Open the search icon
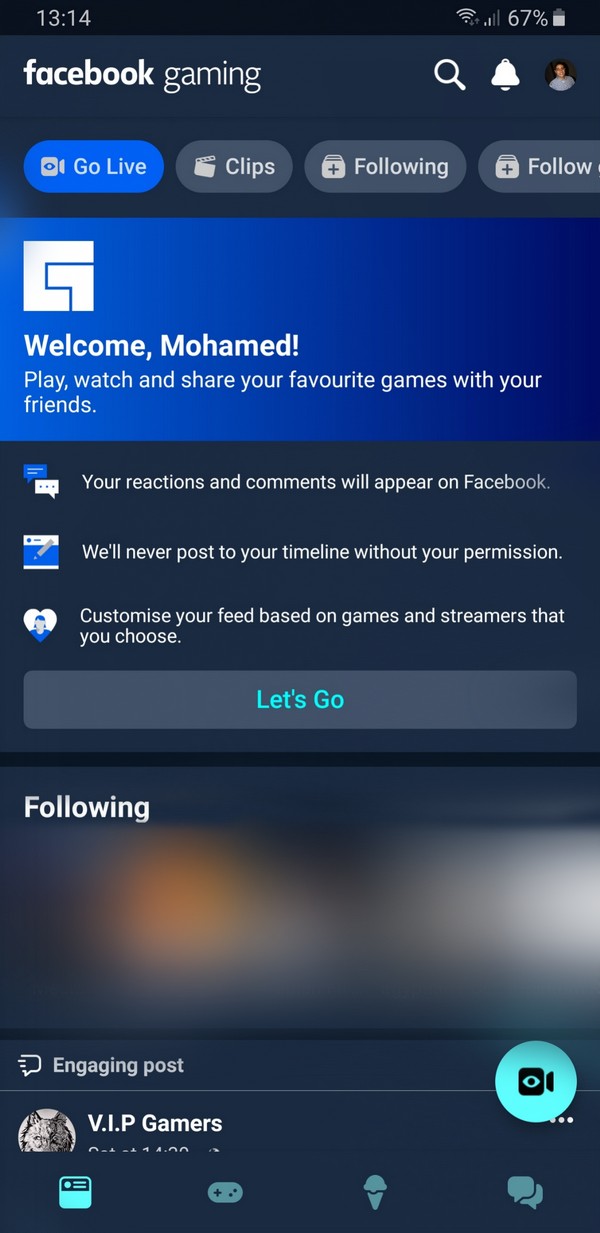 (x=449, y=75)
